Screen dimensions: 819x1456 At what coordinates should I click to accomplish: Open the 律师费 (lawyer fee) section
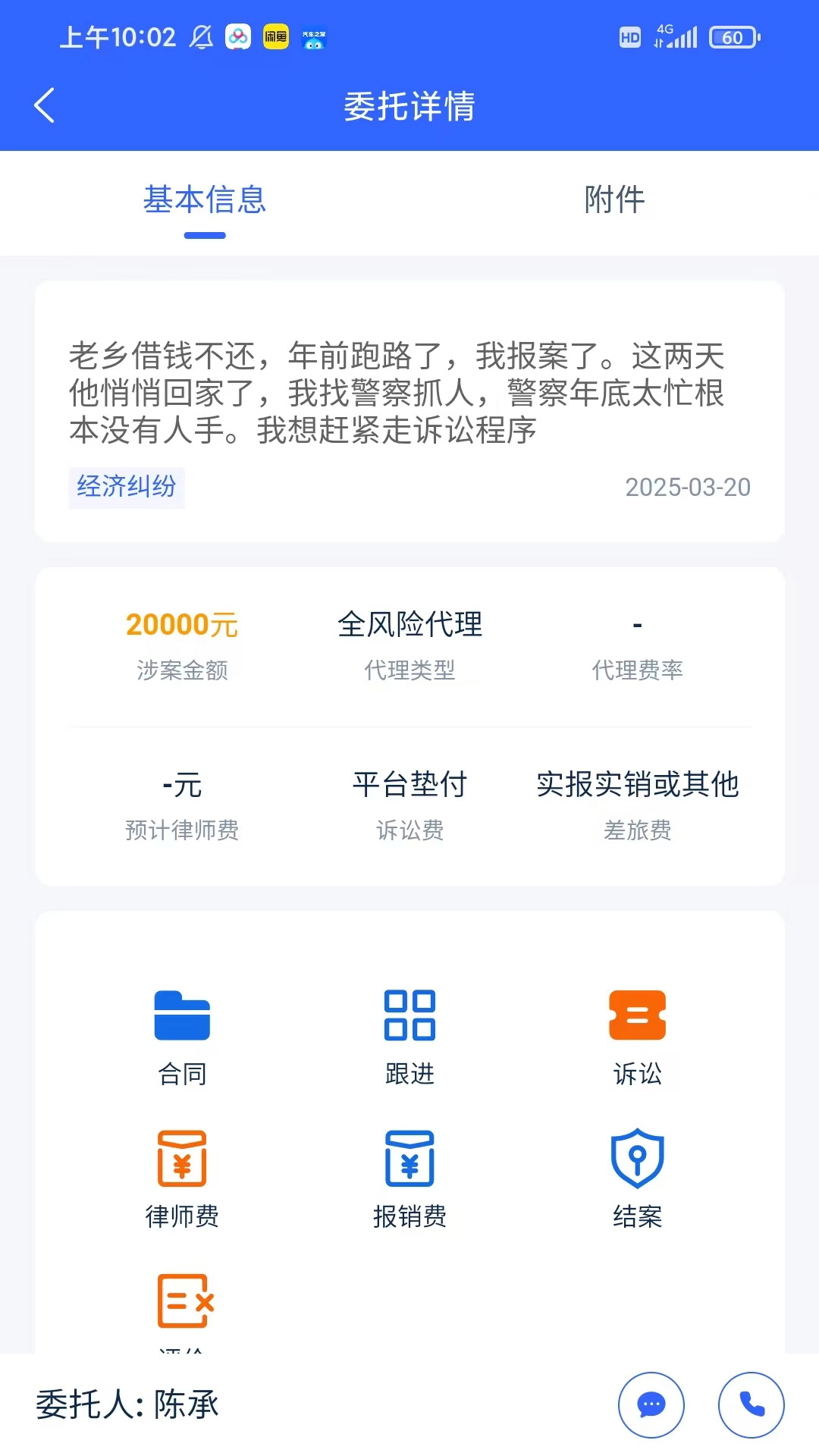tap(182, 1183)
